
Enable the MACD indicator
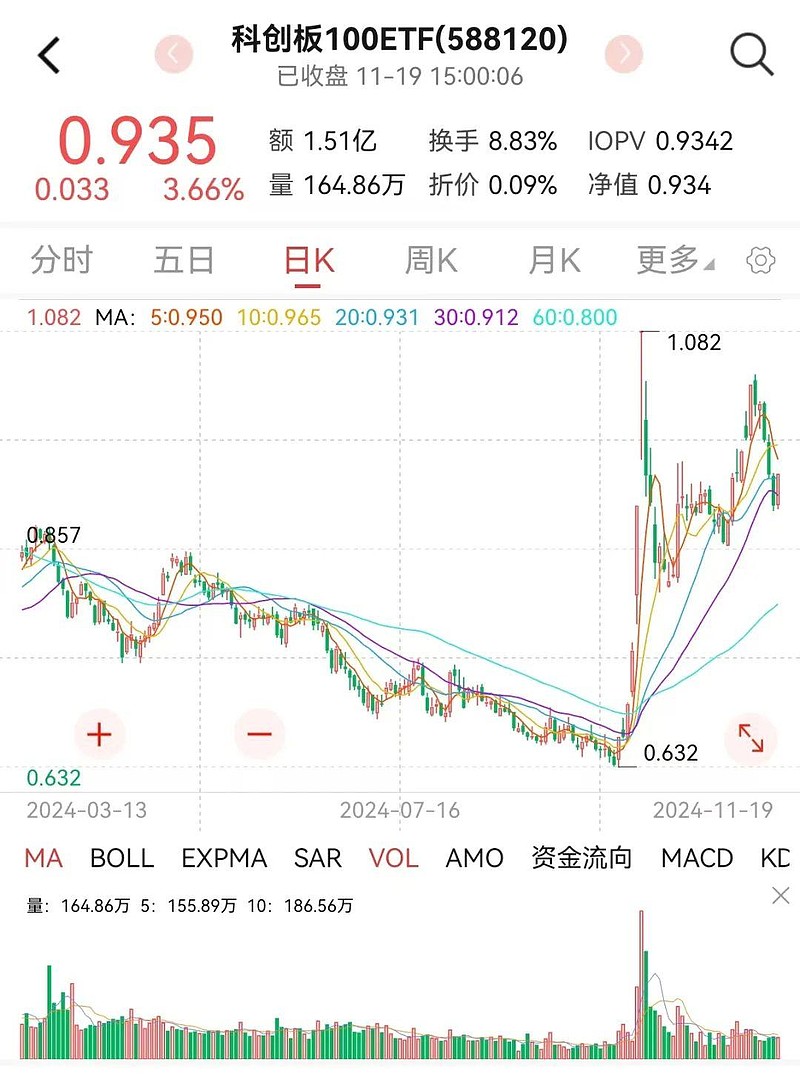click(x=696, y=859)
